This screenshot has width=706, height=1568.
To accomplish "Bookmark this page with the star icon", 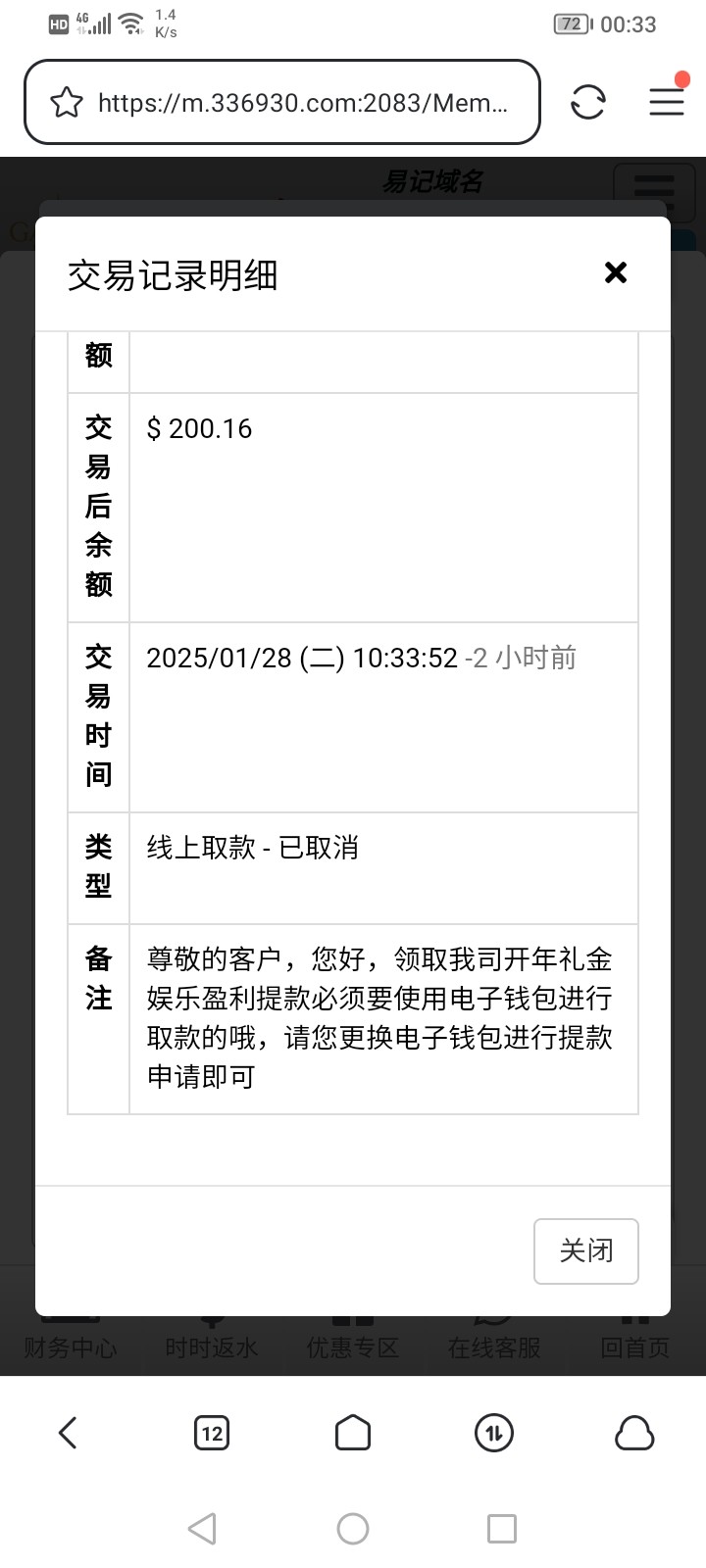I will point(67,102).
